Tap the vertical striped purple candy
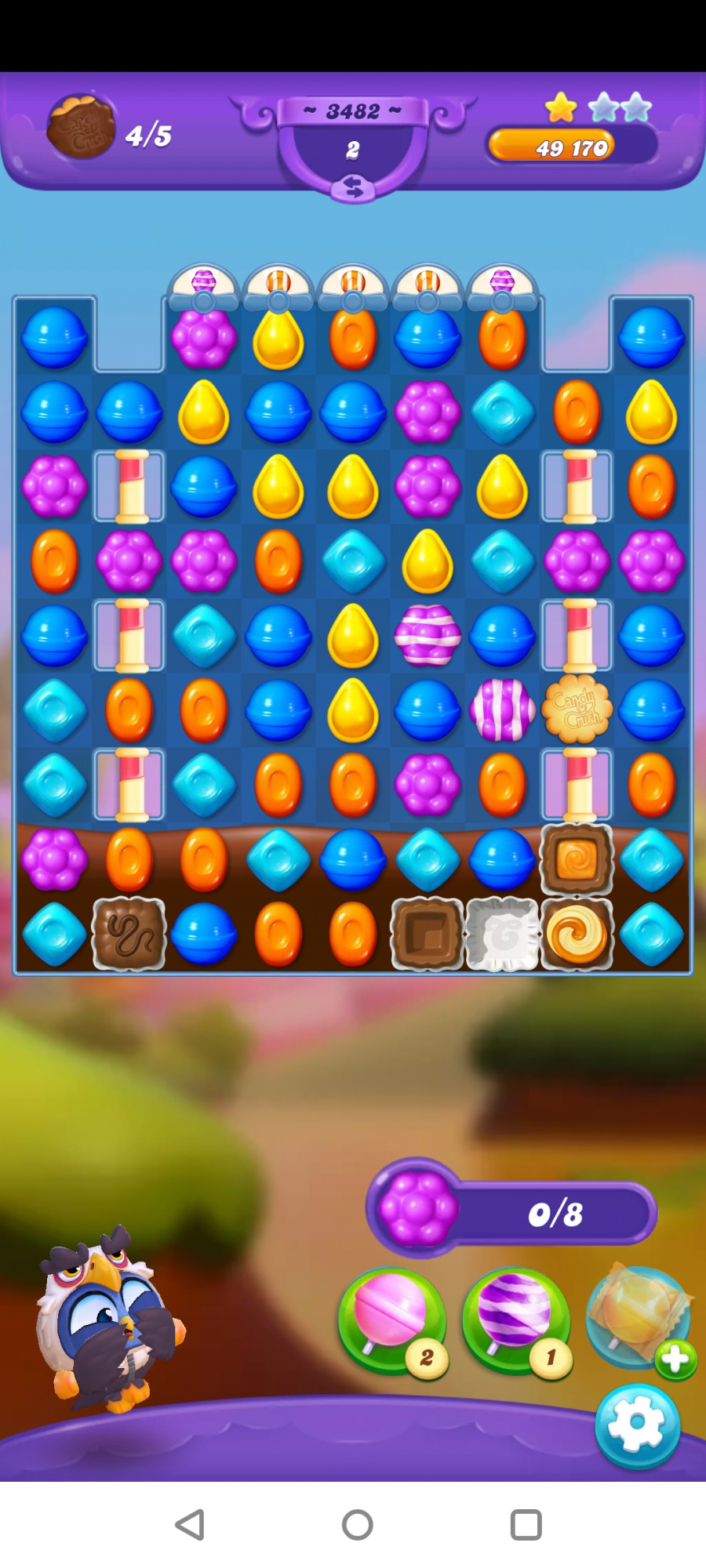This screenshot has width=706, height=1568. (502, 710)
